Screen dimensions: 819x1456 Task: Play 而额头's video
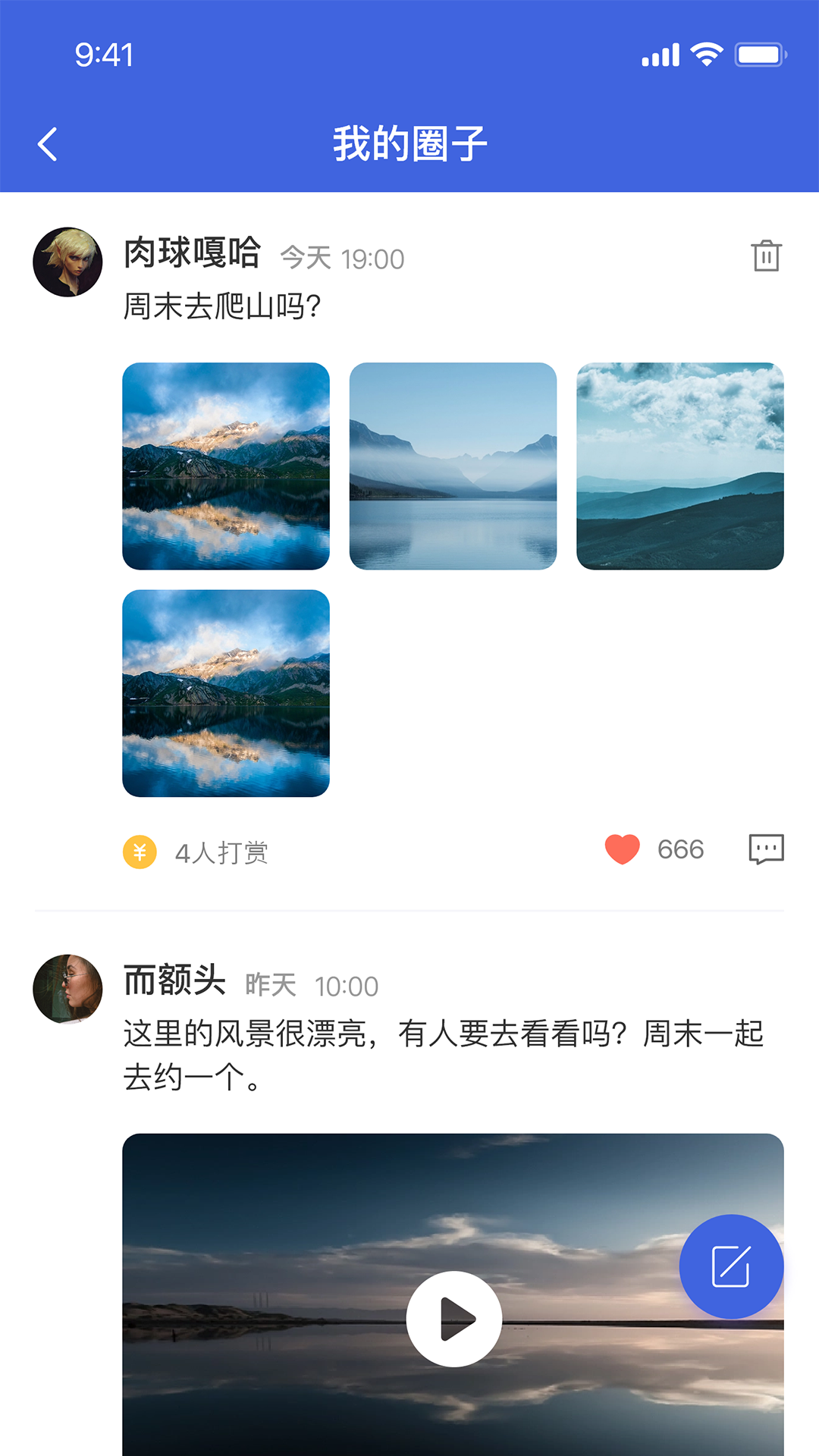(453, 1317)
